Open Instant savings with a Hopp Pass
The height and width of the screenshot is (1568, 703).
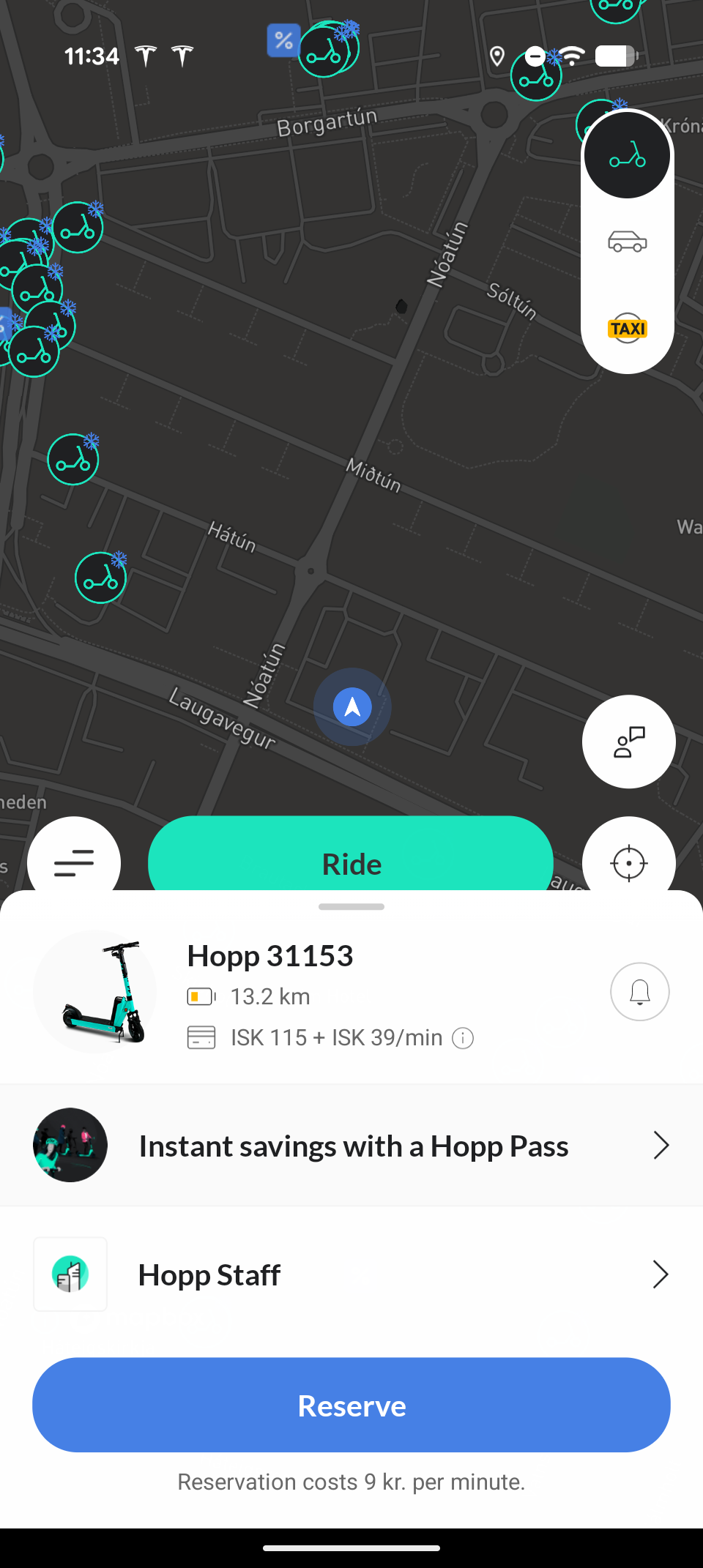coord(351,1146)
